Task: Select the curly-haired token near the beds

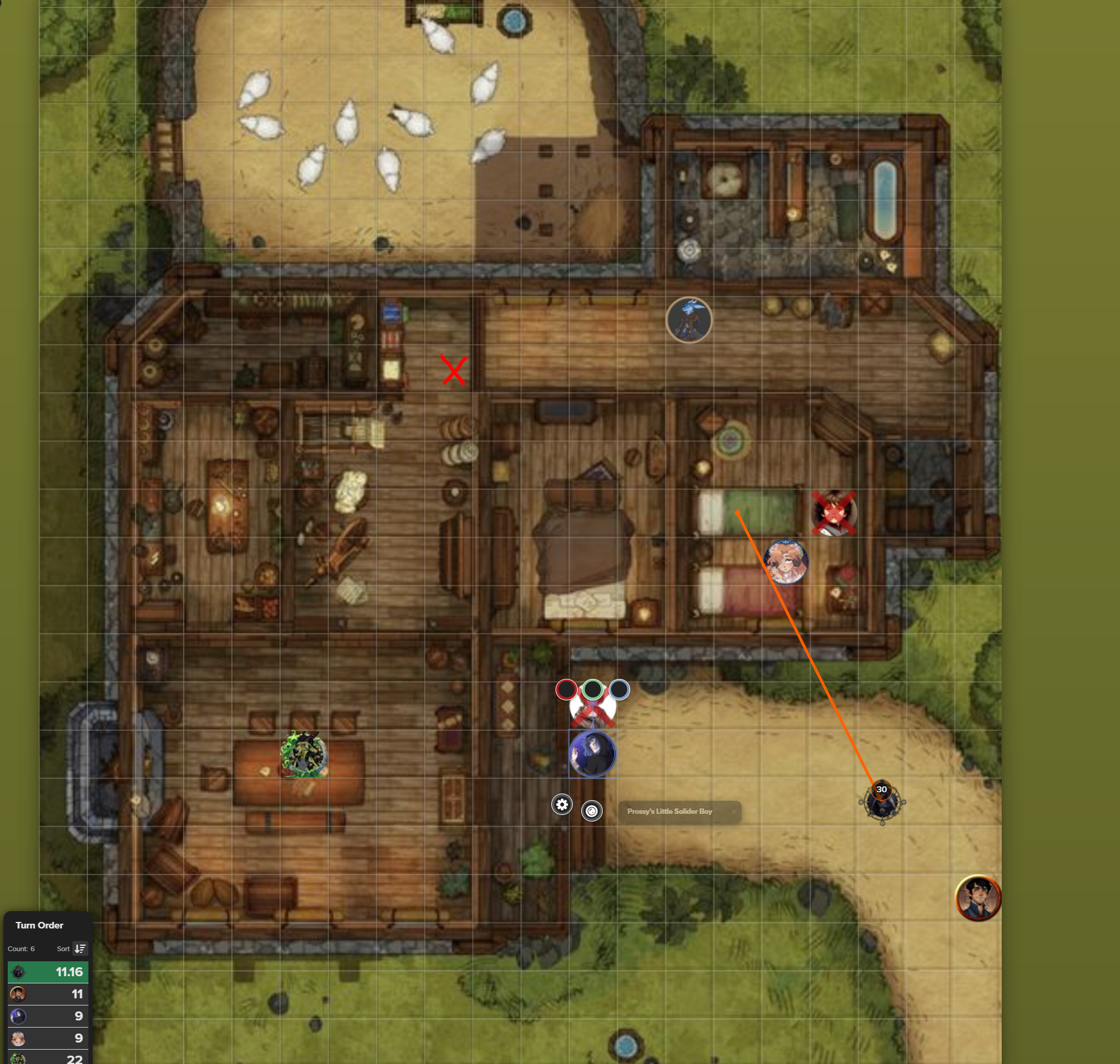Action: [785, 561]
